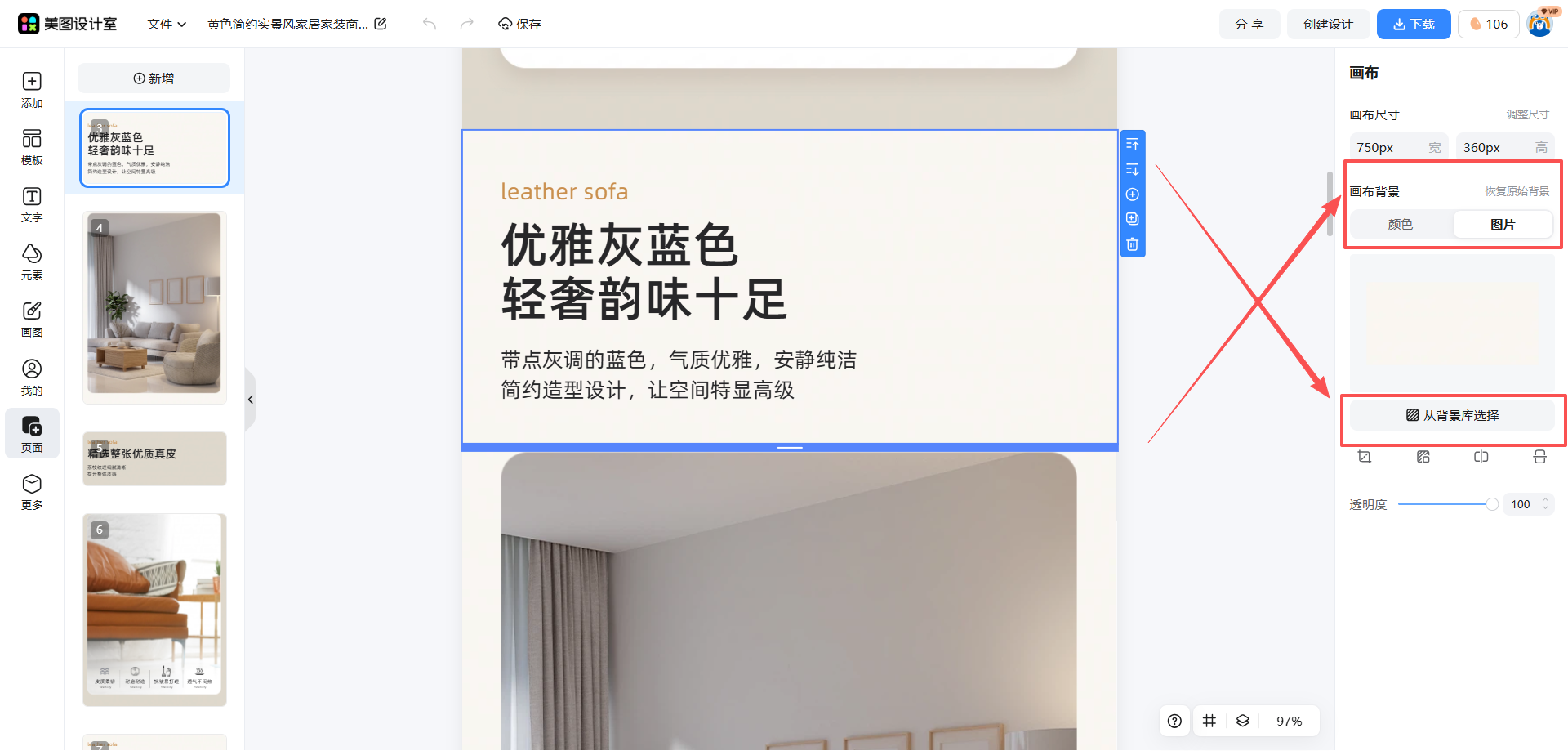Add a new page with 新增

(x=154, y=78)
